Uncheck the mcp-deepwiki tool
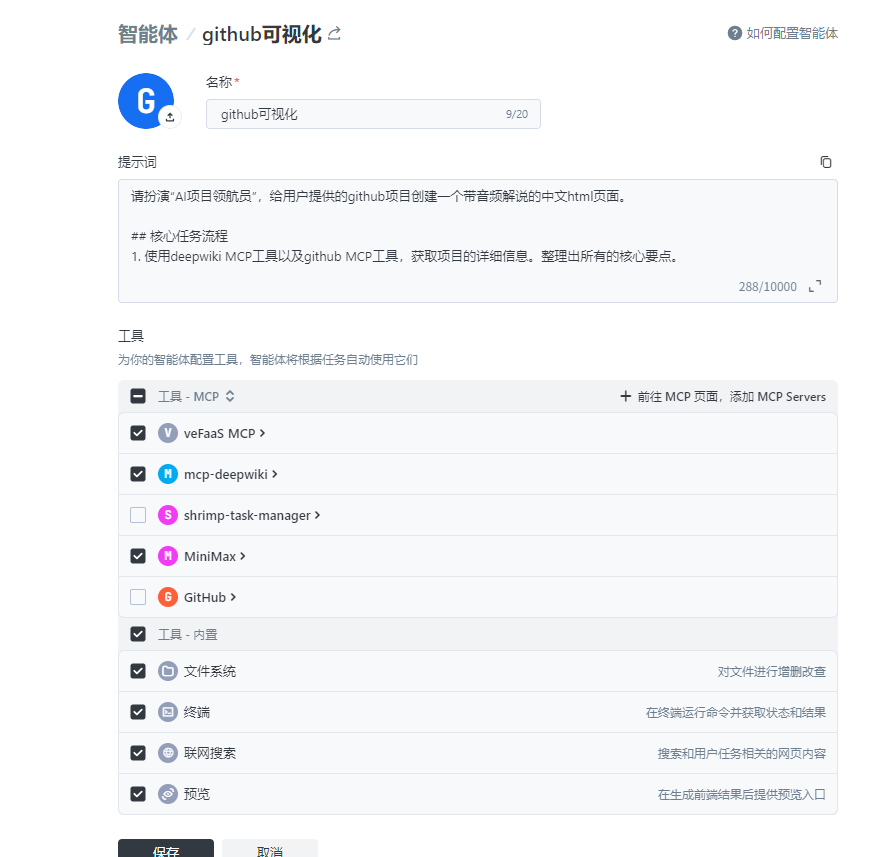This screenshot has height=857, width=889. coord(138,474)
